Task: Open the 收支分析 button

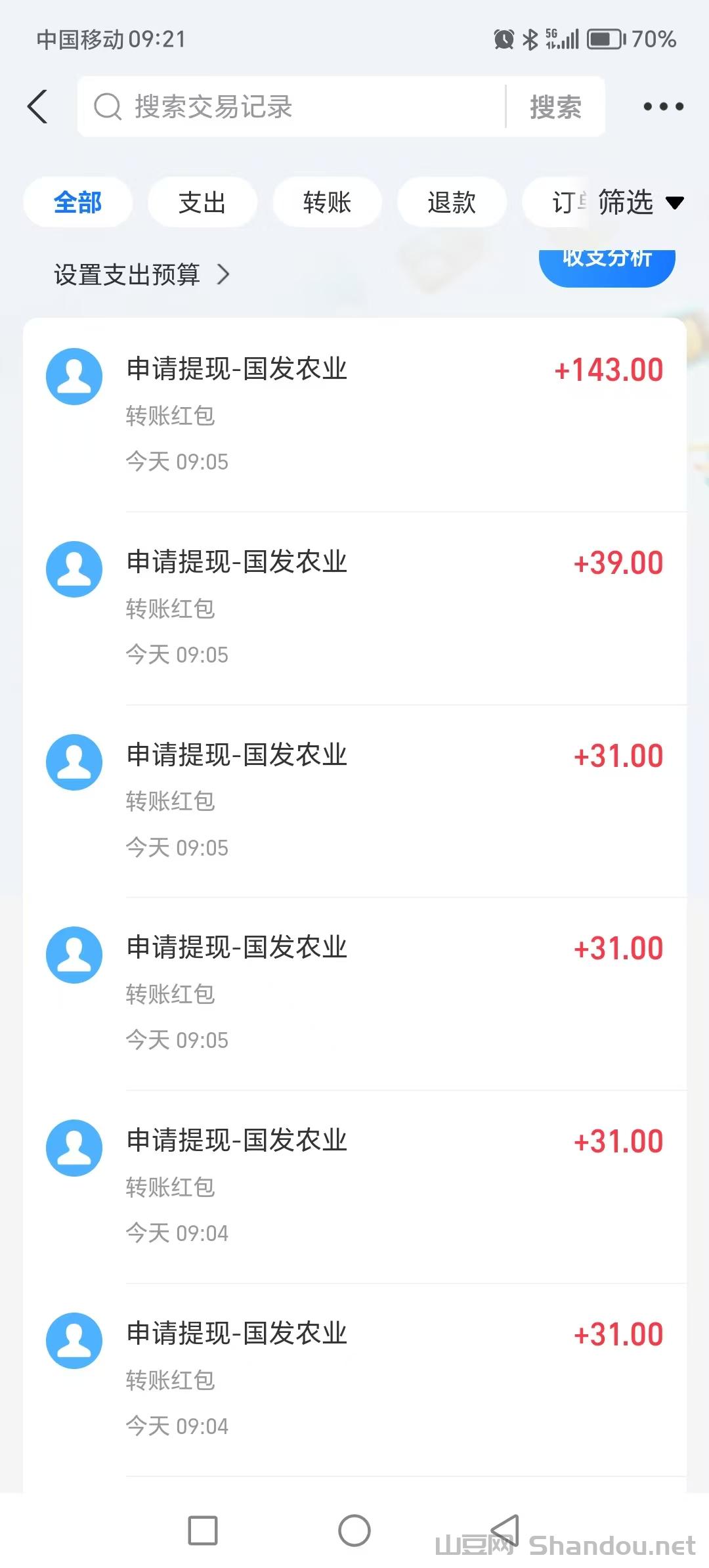Action: tap(607, 264)
